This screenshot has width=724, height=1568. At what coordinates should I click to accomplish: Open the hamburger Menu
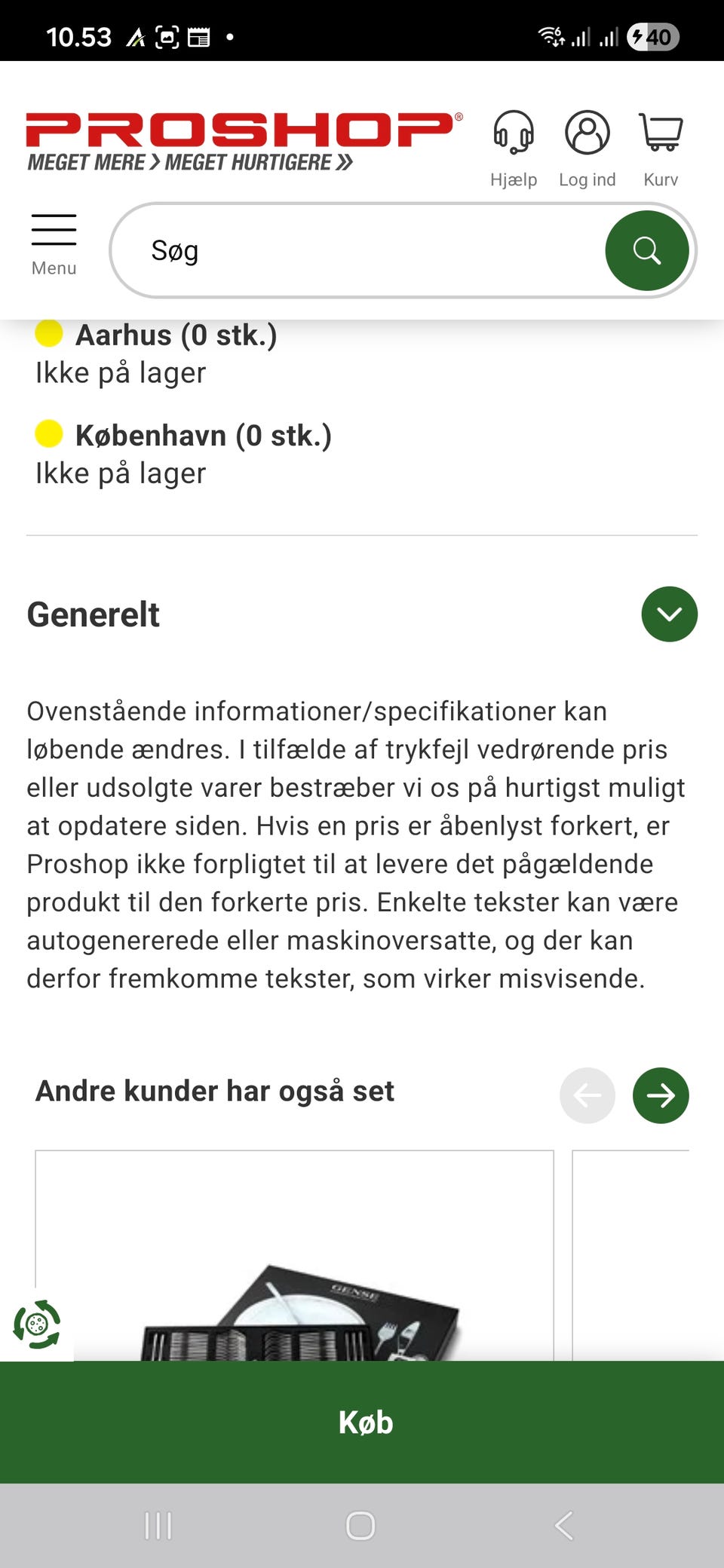pyautogui.click(x=54, y=237)
